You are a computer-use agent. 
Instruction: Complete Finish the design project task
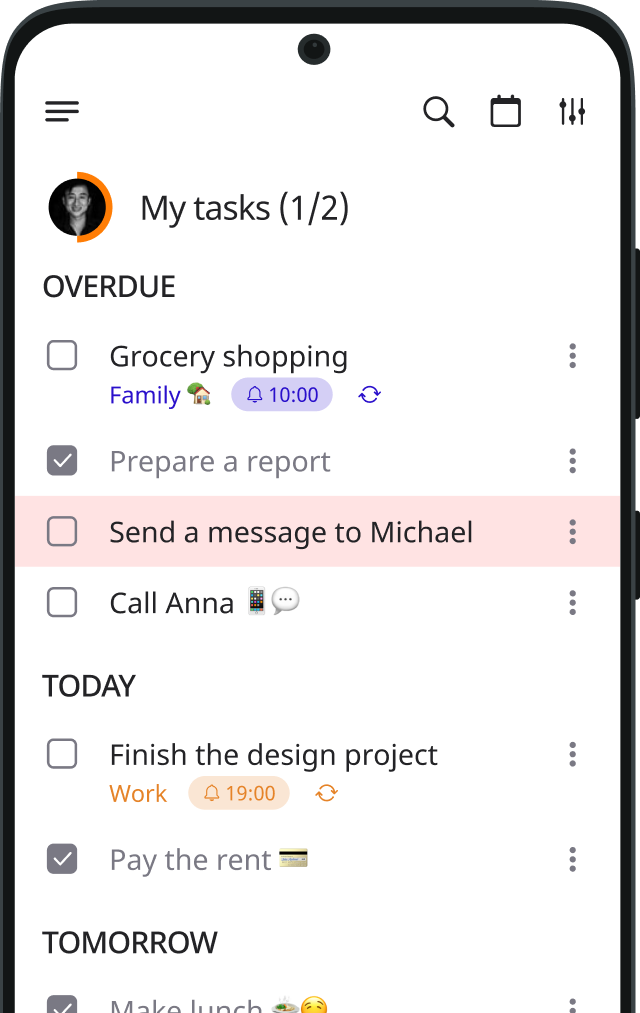[62, 754]
